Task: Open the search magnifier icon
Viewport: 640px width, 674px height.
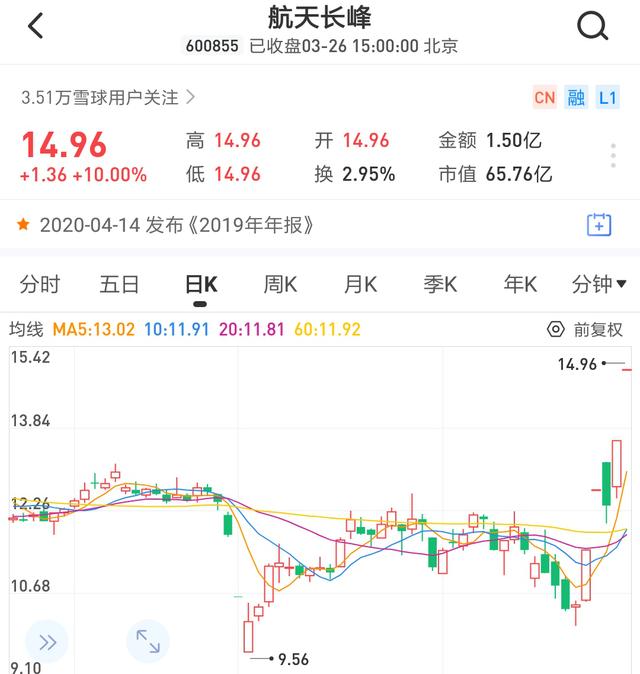Action: pyautogui.click(x=592, y=26)
